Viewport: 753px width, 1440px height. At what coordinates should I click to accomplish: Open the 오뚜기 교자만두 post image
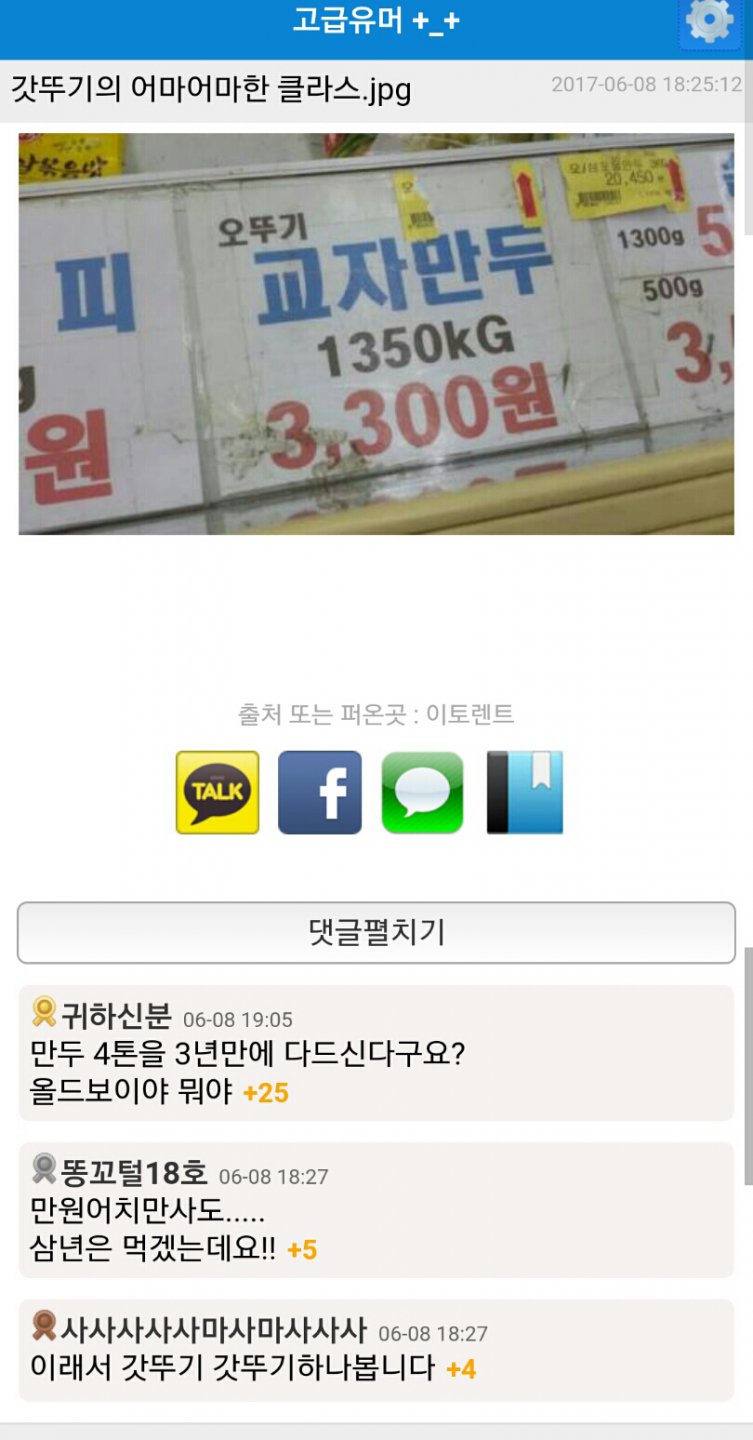click(376, 334)
